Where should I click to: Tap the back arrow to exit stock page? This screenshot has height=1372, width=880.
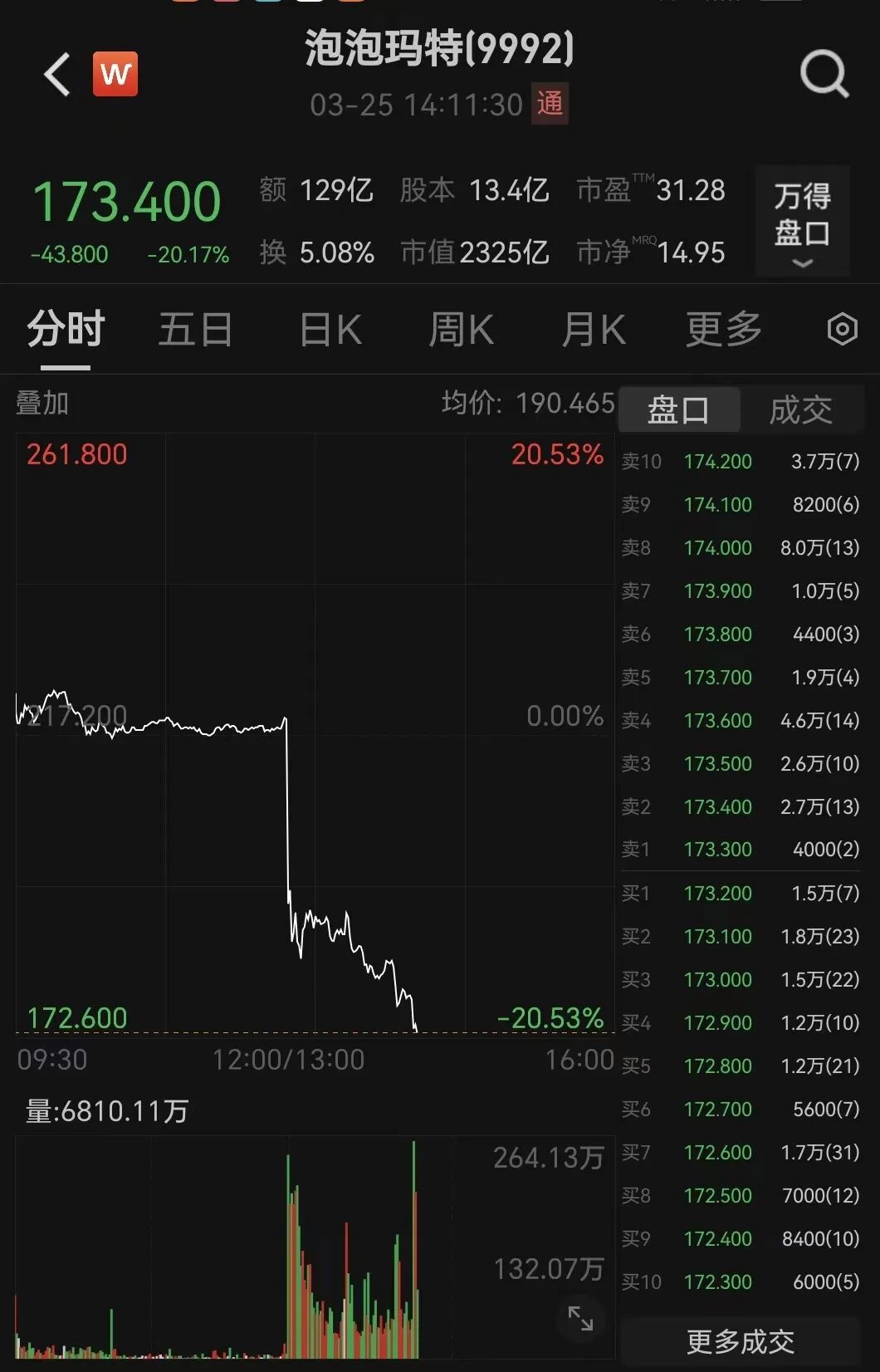(x=55, y=73)
